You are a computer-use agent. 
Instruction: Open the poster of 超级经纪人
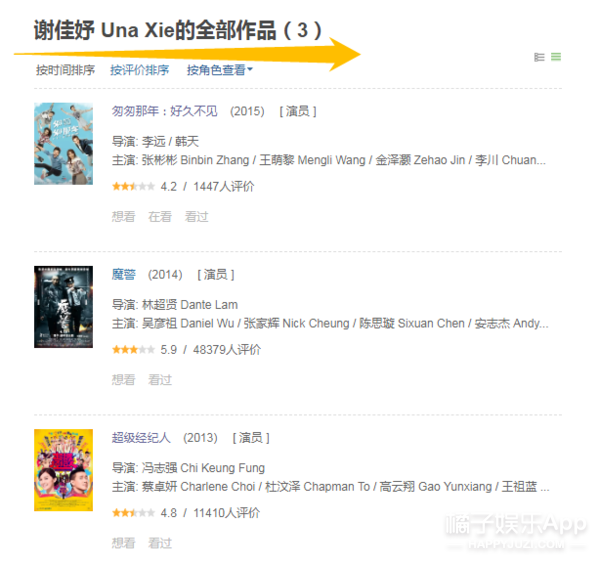[x=56, y=469]
